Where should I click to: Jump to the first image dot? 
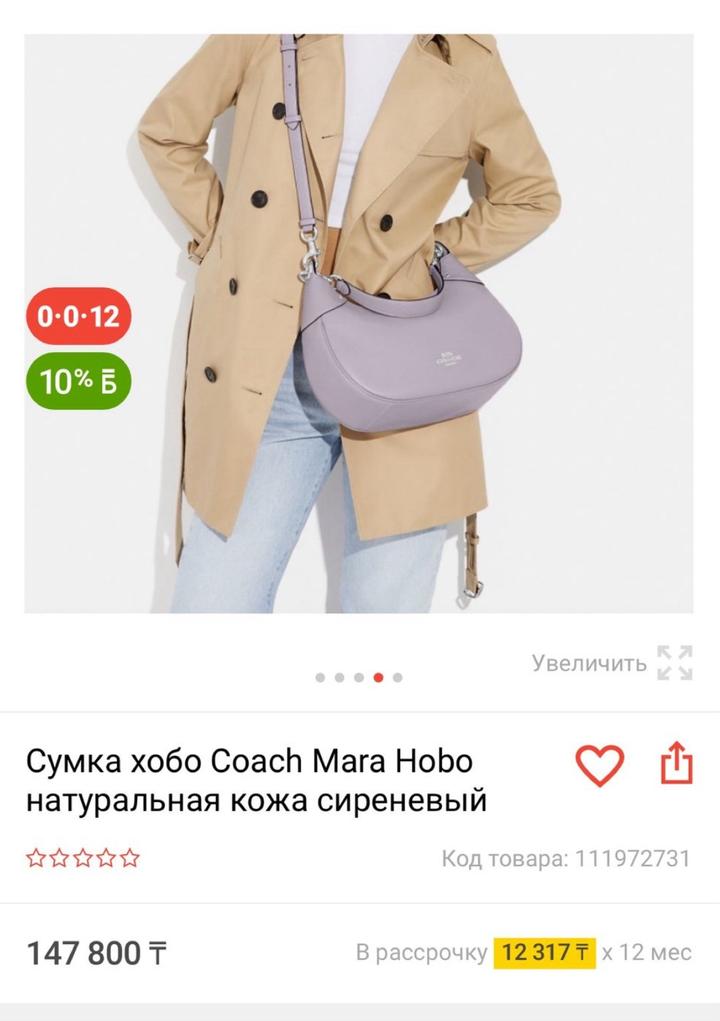[320, 677]
